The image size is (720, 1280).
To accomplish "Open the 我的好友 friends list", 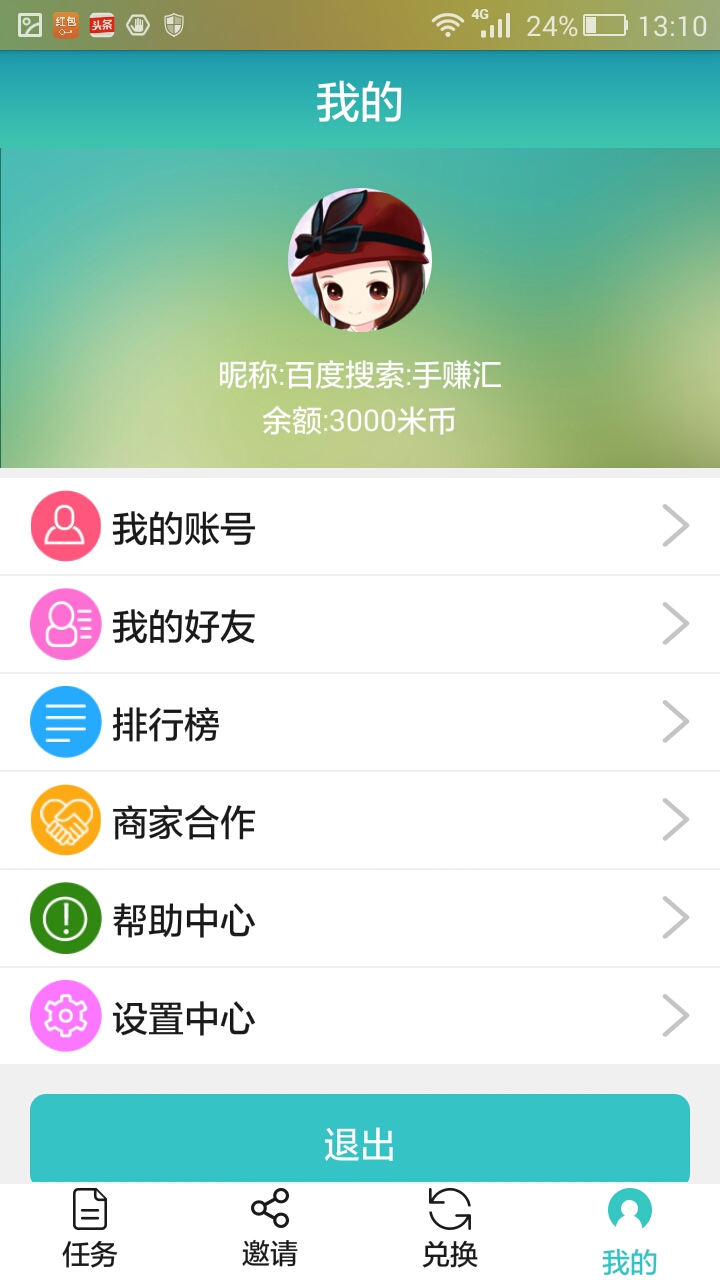I will tap(360, 625).
